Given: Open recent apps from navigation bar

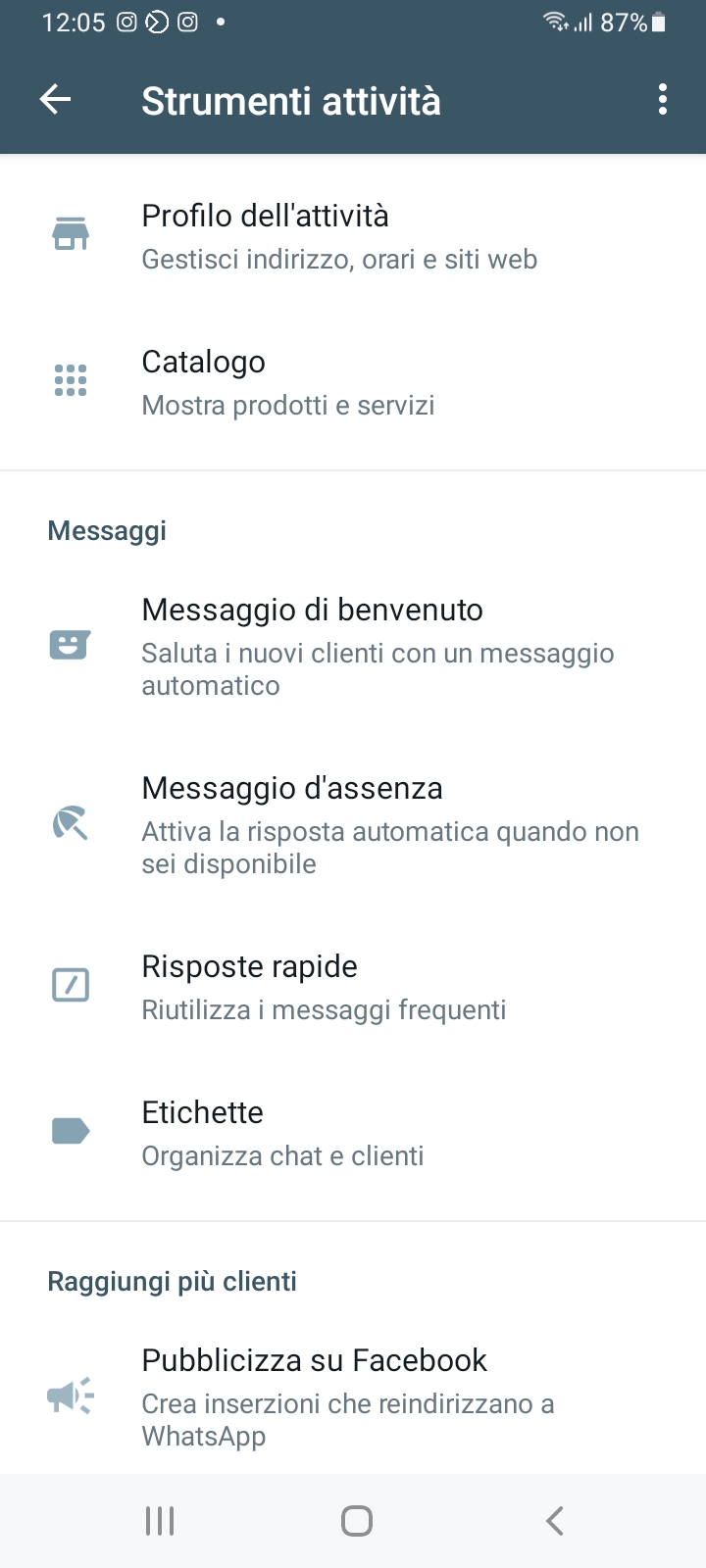Looking at the screenshot, I should (x=160, y=1521).
